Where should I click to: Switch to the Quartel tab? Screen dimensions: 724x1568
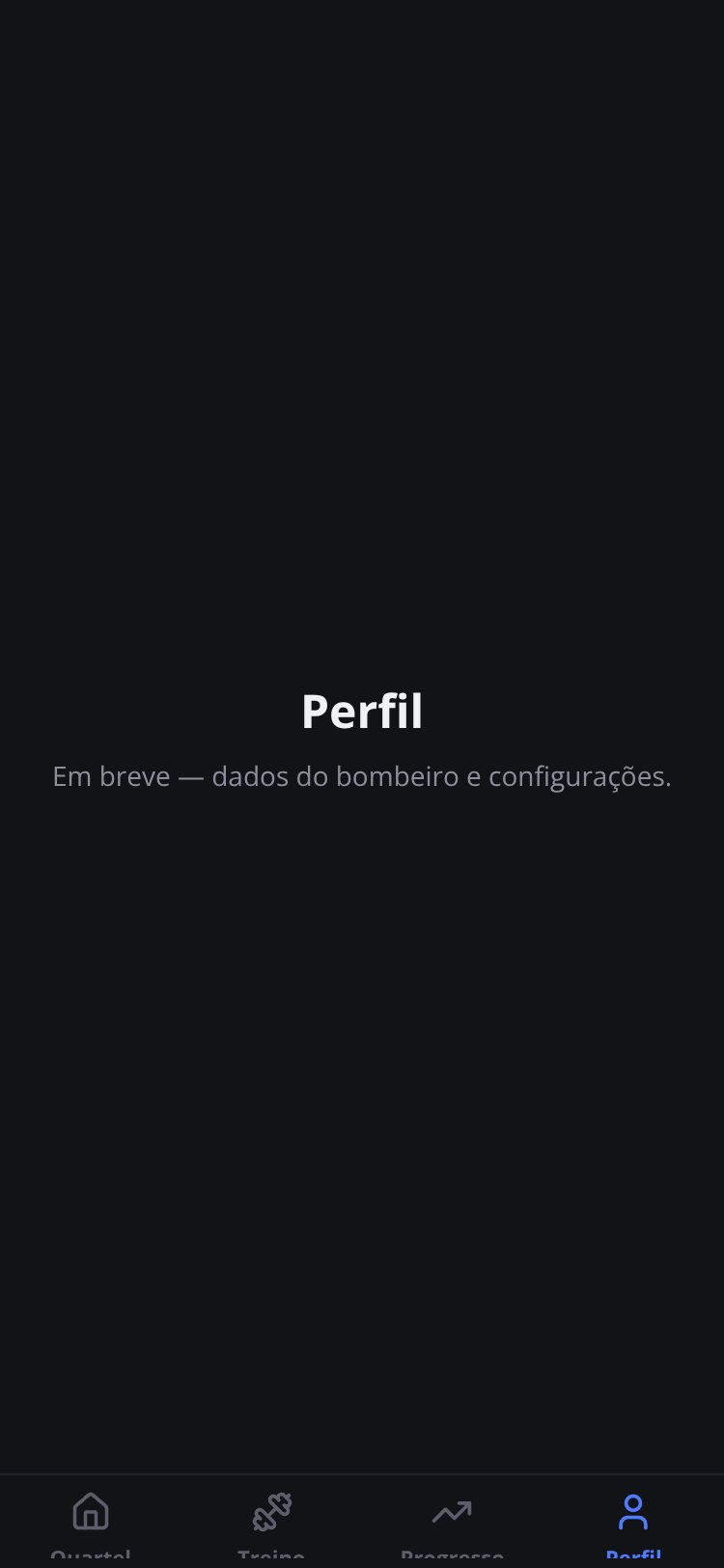tap(91, 1523)
